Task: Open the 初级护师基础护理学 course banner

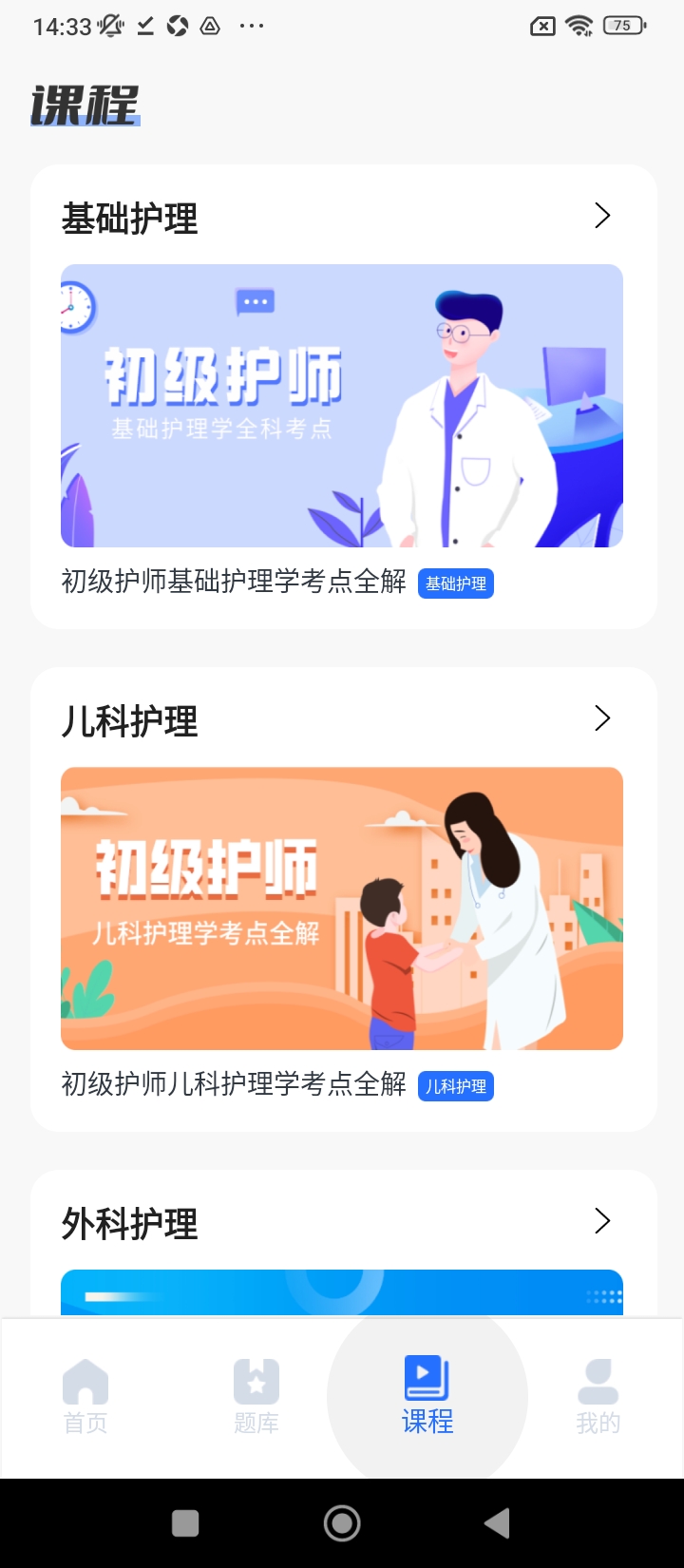Action: pyautogui.click(x=342, y=406)
